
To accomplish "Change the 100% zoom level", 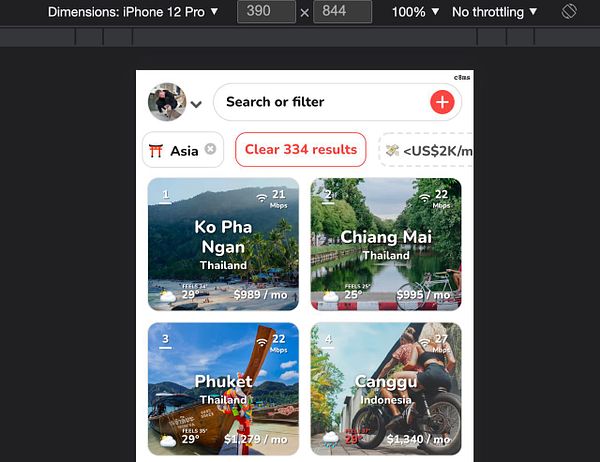I will [x=414, y=12].
